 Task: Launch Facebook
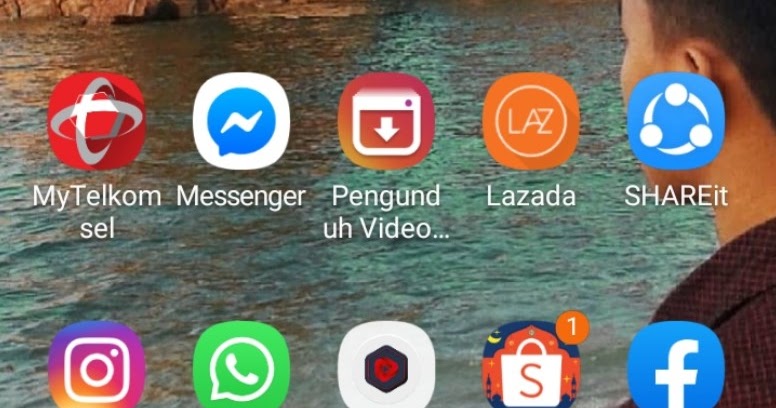676,368
